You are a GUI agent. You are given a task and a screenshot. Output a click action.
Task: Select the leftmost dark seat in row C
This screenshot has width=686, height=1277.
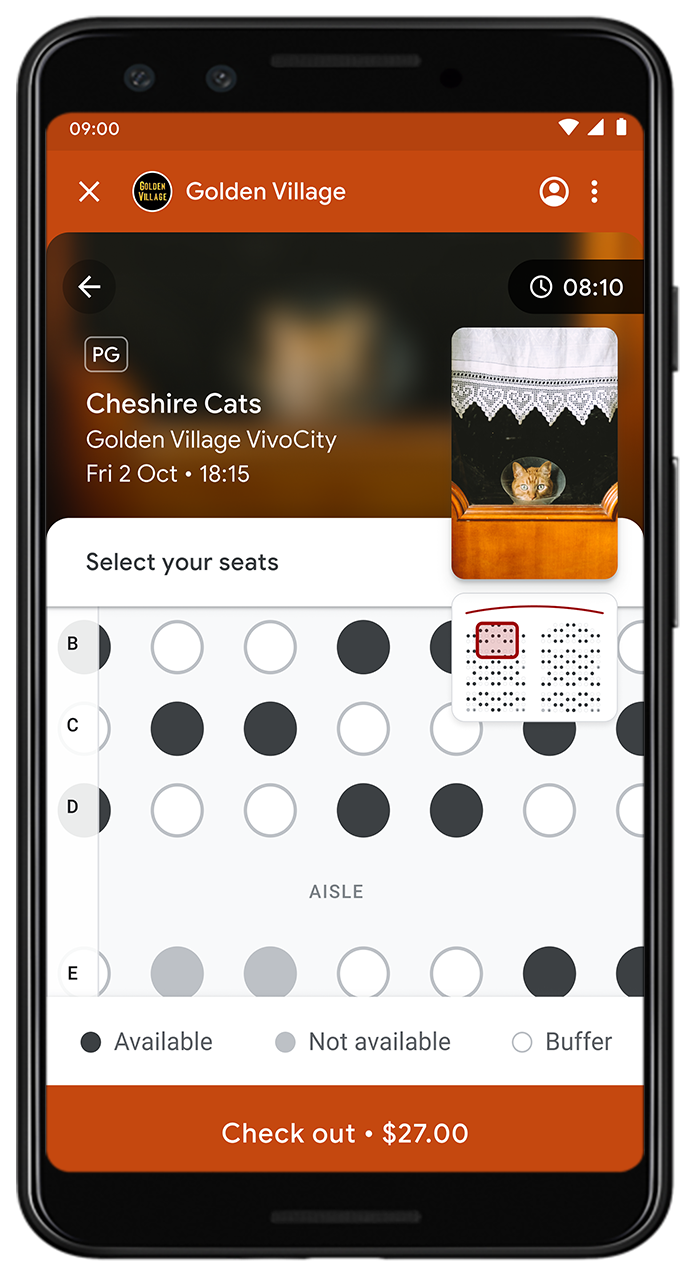(177, 728)
